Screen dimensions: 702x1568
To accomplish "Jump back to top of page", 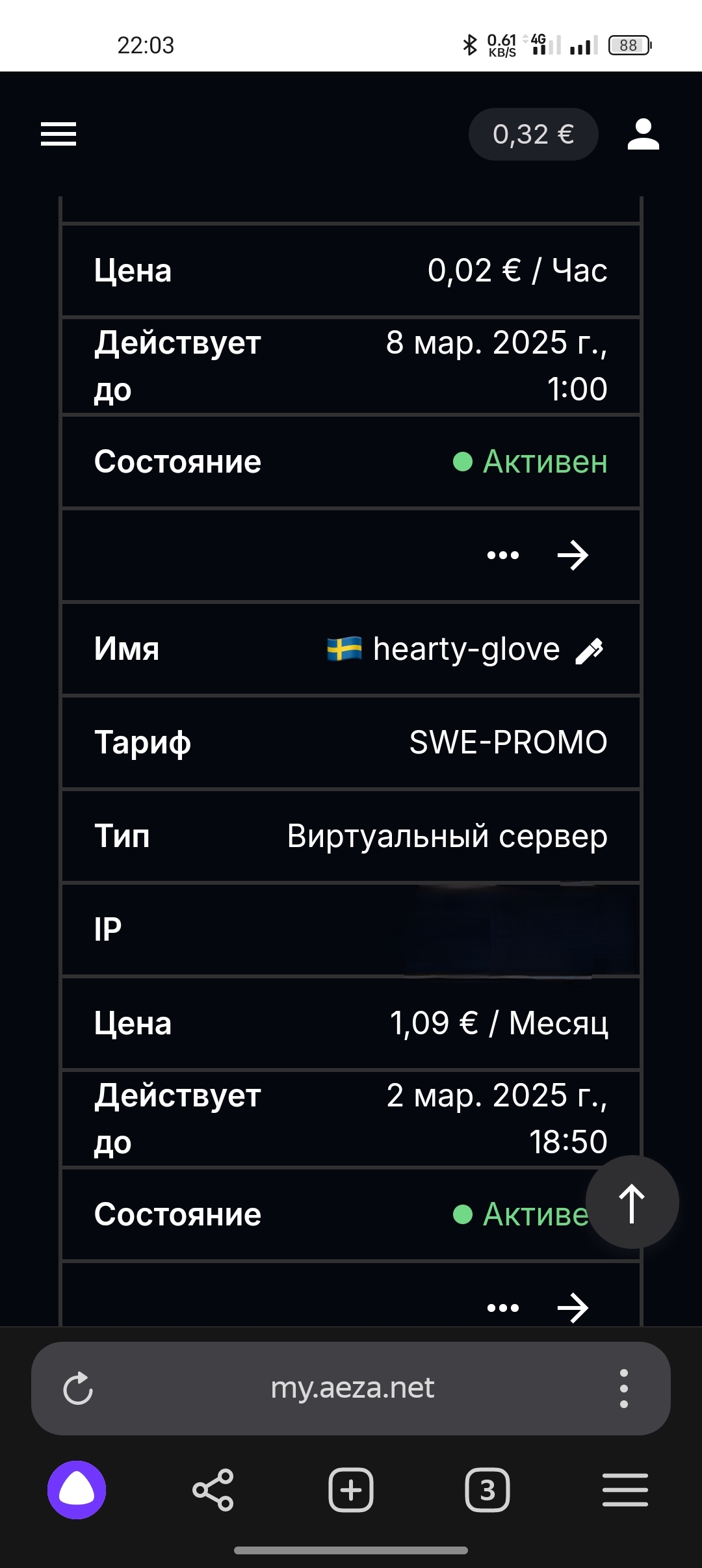I will (x=632, y=1202).
